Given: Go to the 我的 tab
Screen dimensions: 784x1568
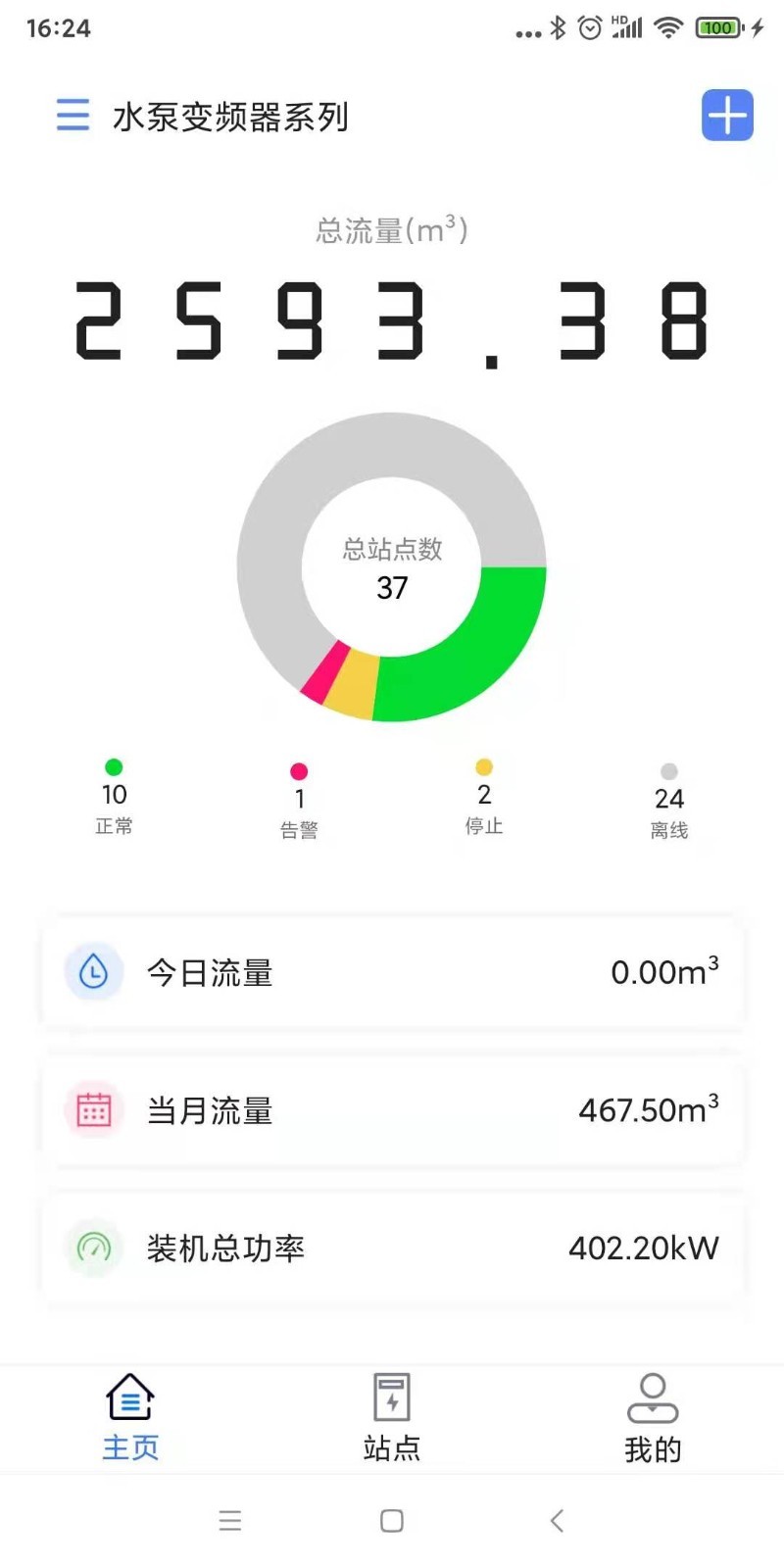Looking at the screenshot, I should [653, 1417].
